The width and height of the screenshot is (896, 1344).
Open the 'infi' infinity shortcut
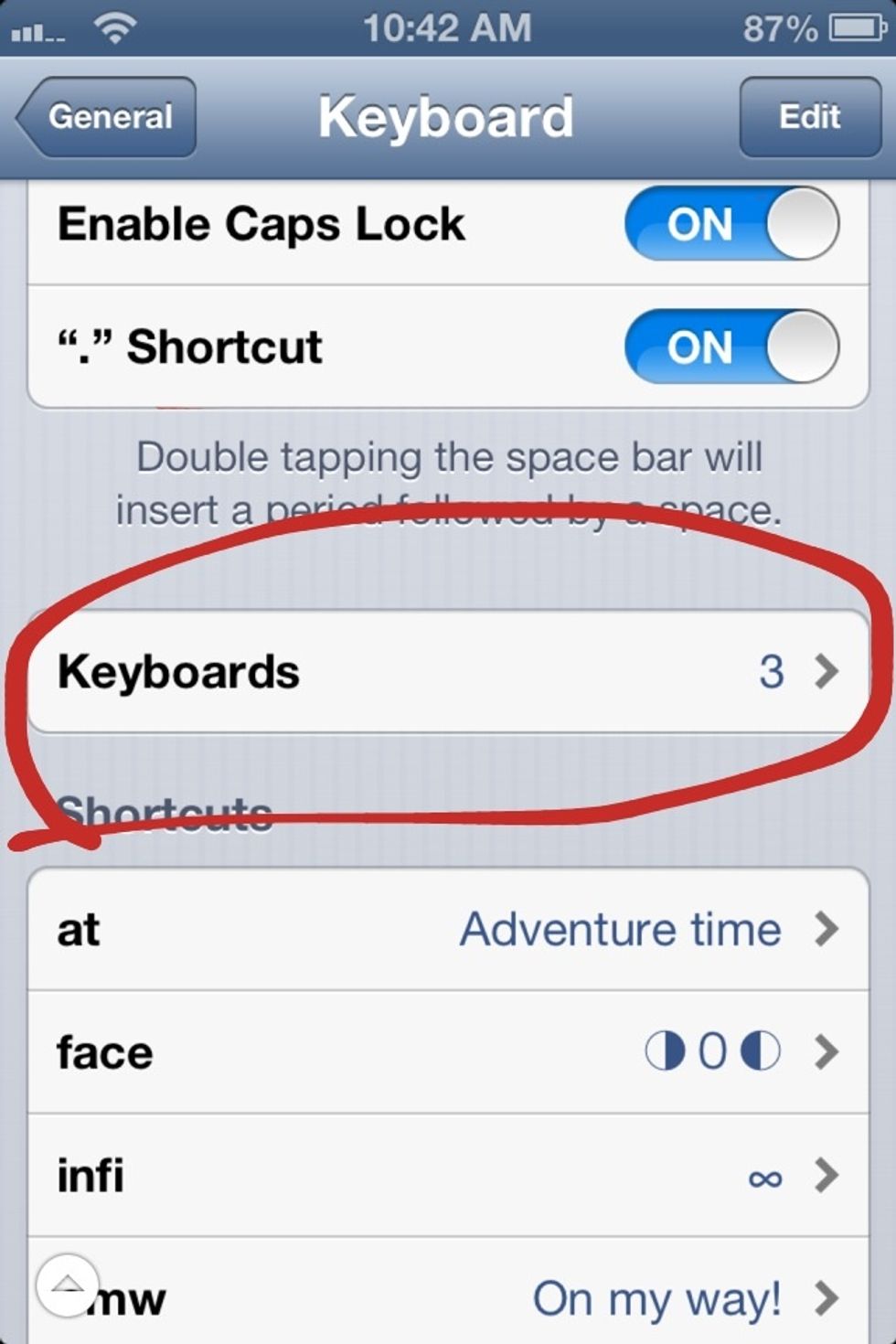[448, 1176]
